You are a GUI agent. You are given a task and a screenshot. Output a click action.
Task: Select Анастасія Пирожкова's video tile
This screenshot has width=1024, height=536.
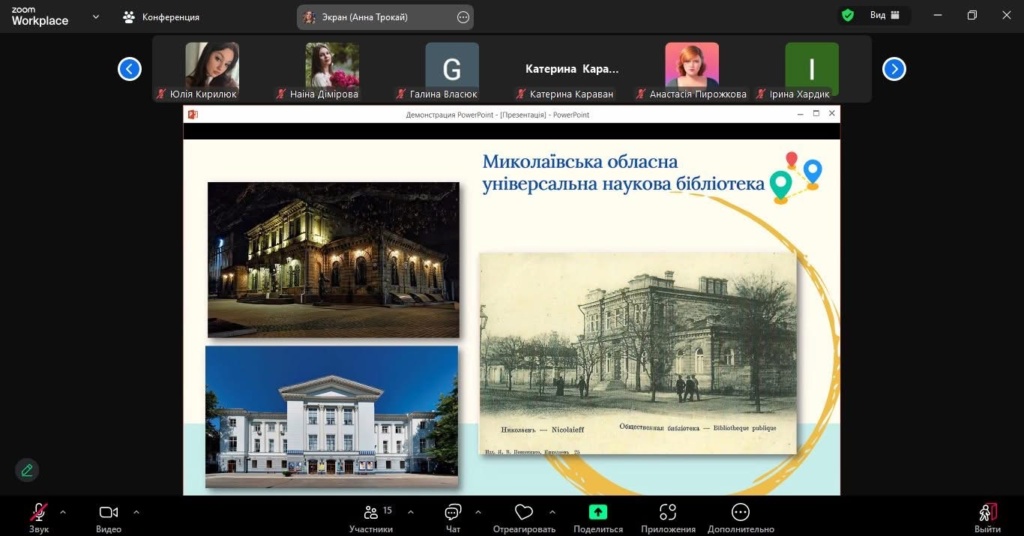pos(692,66)
